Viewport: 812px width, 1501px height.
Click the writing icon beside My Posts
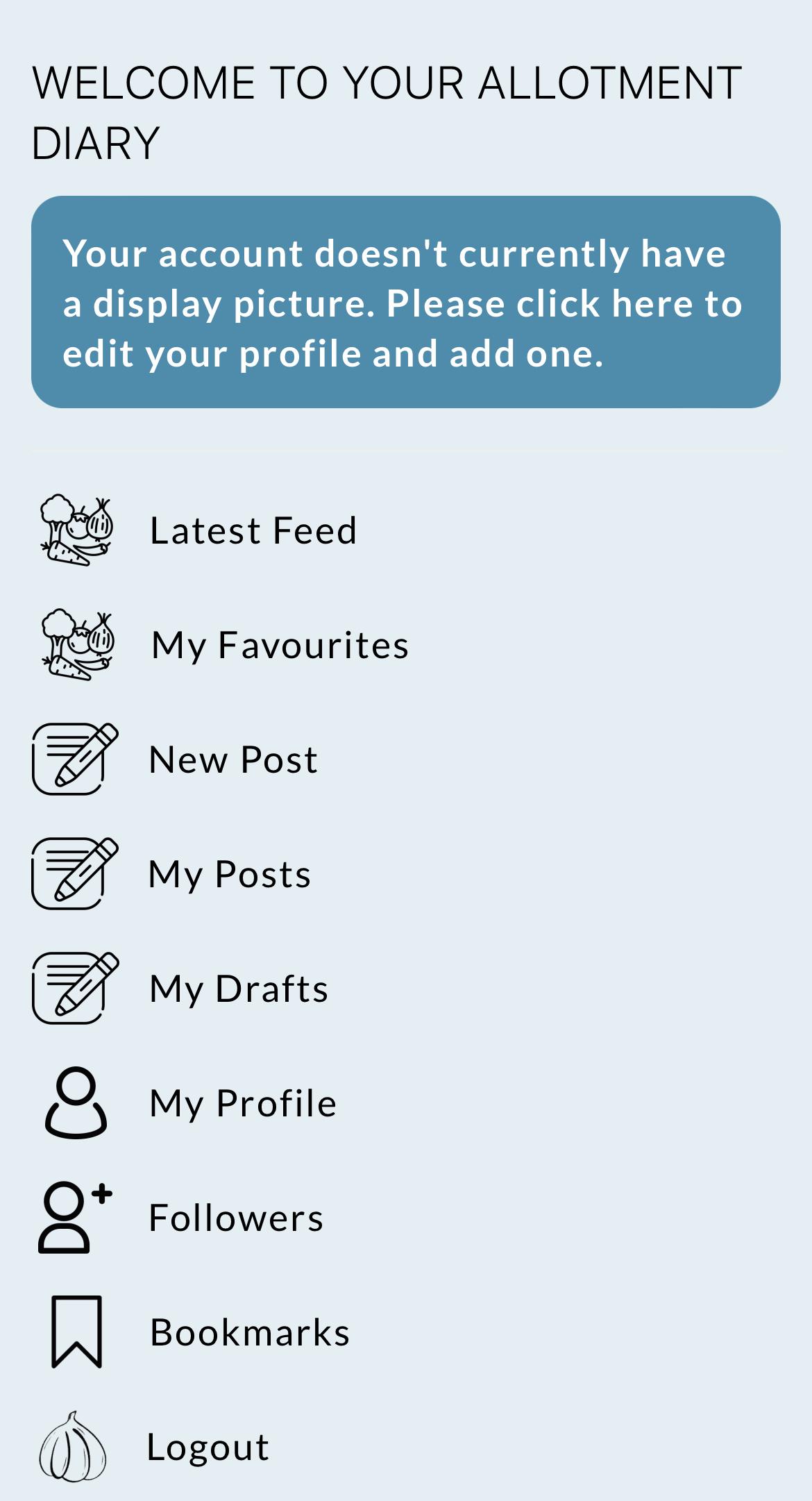coord(73,875)
